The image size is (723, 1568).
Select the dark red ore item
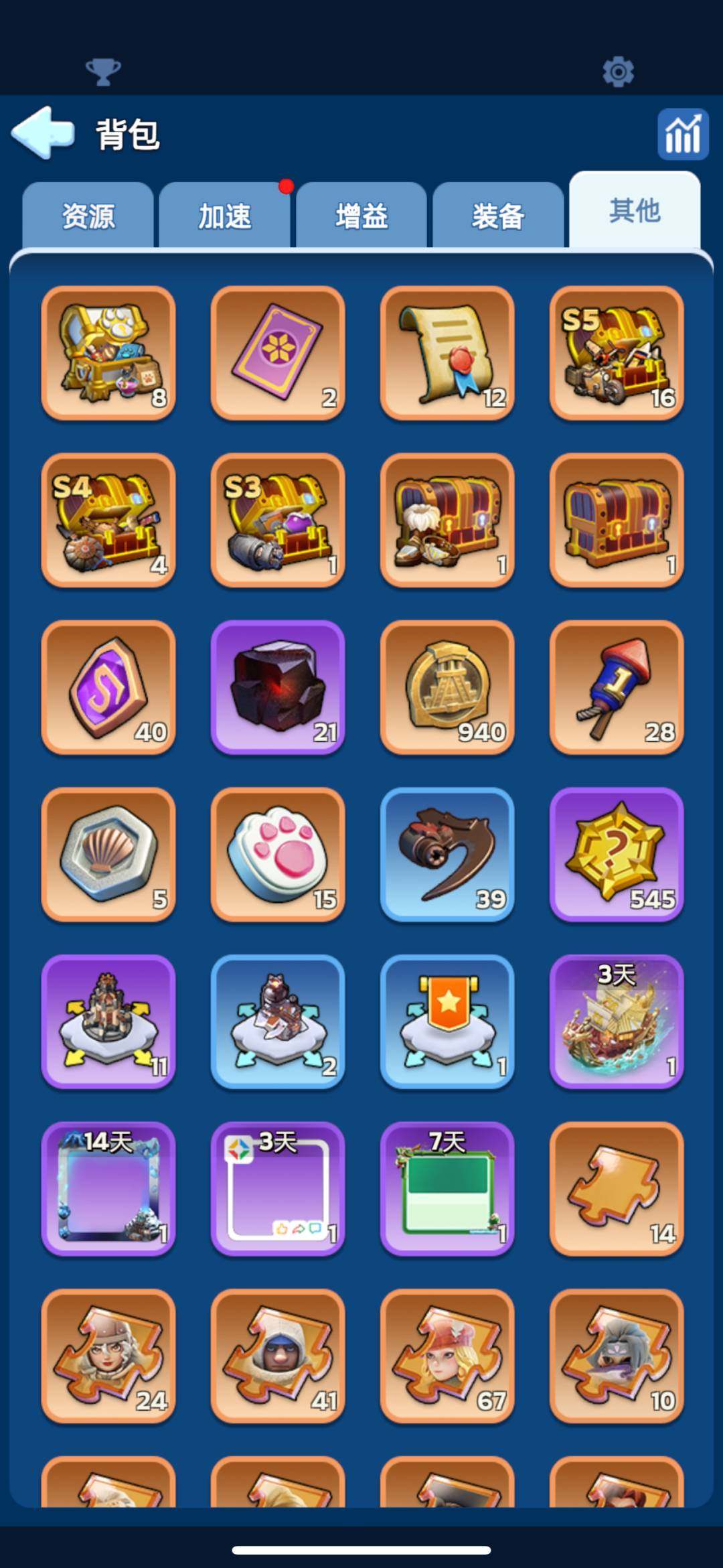pyautogui.click(x=278, y=688)
